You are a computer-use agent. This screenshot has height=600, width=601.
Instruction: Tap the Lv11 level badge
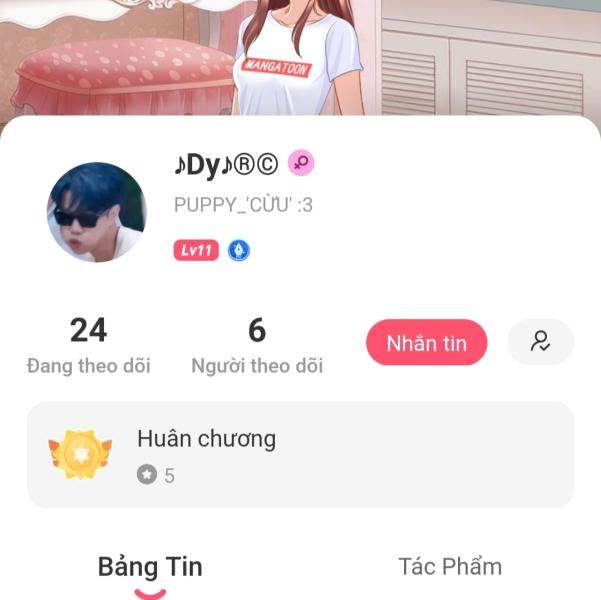196,250
